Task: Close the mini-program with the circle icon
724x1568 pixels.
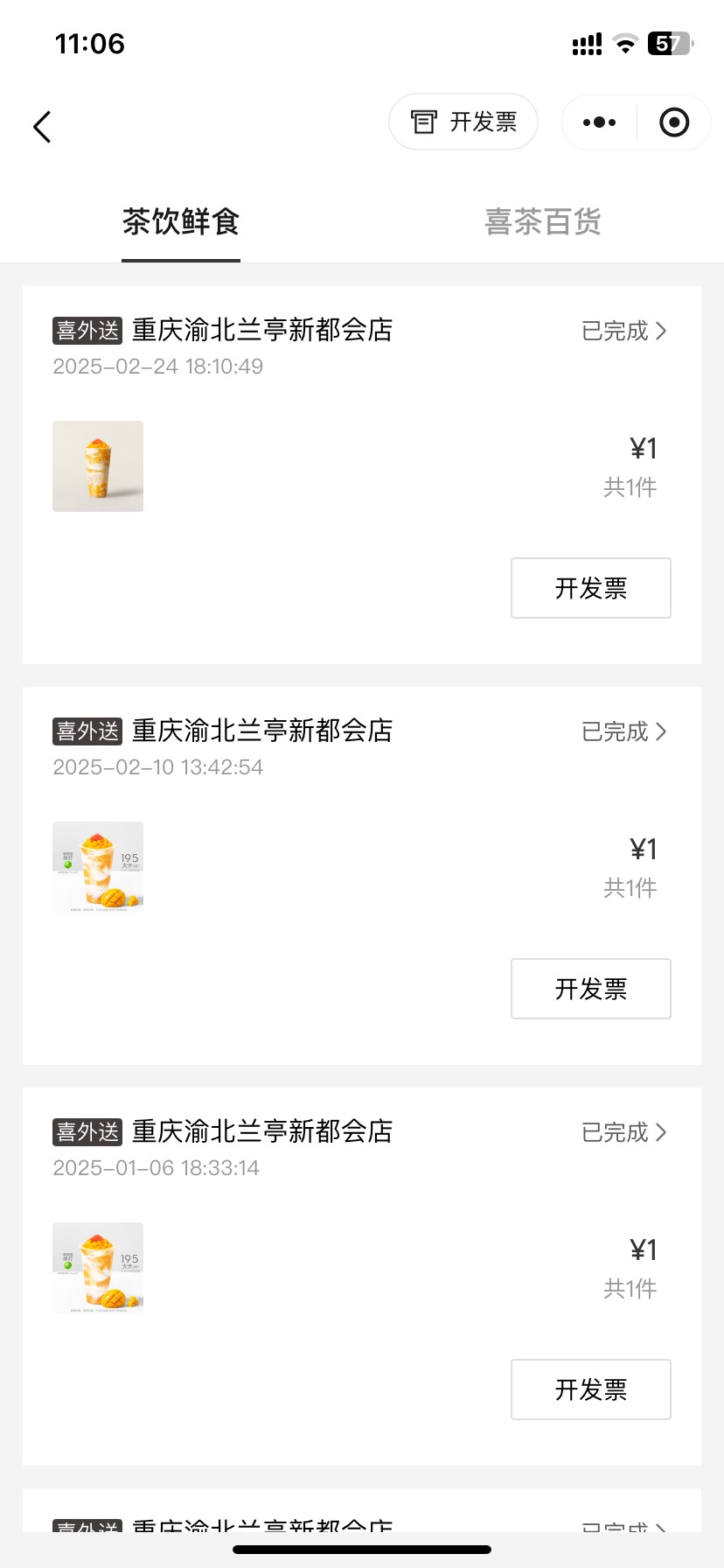Action: (x=673, y=122)
